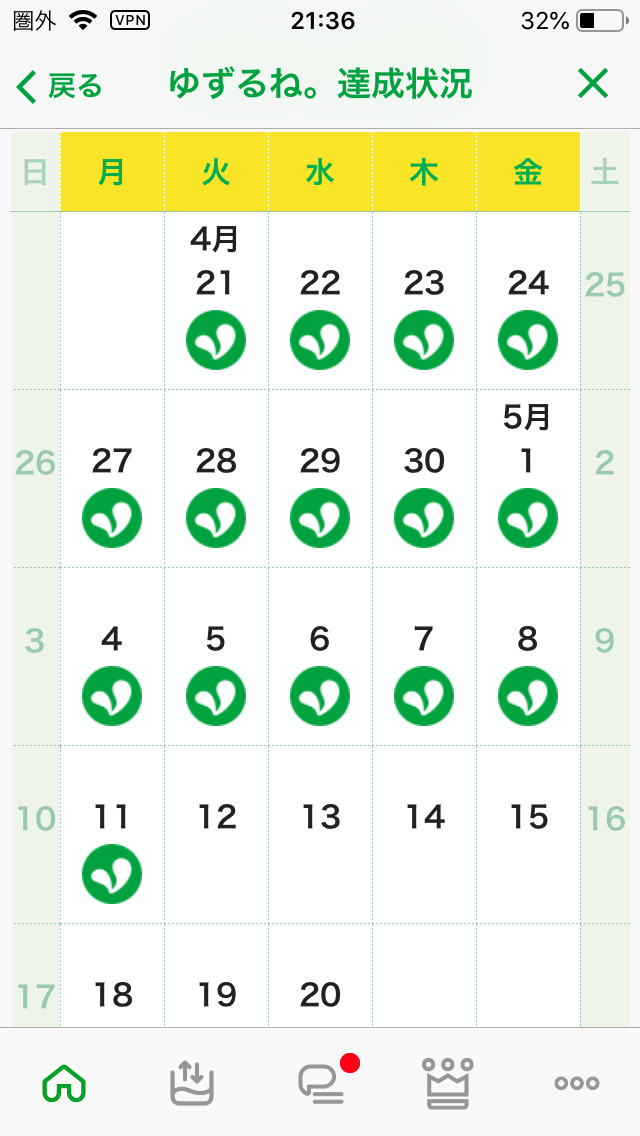Open the crown ranking tab
Screen dimensions: 640x1136
click(448, 1082)
